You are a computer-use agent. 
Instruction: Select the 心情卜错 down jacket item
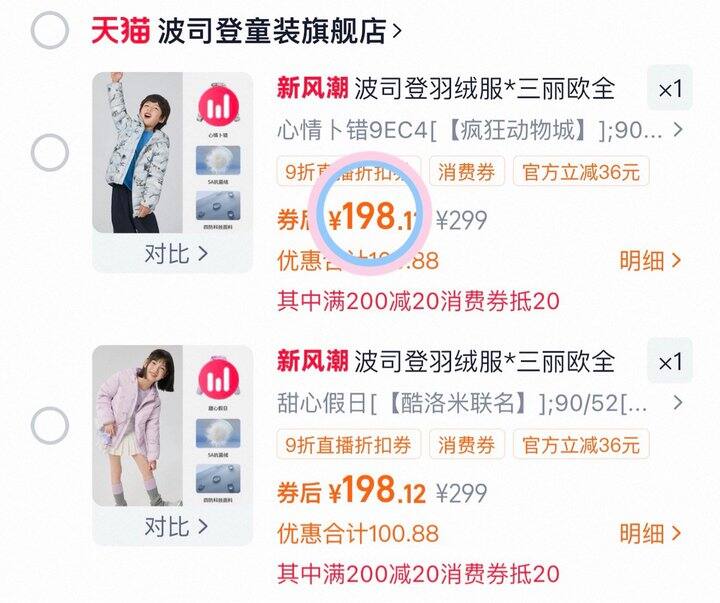tap(50, 152)
